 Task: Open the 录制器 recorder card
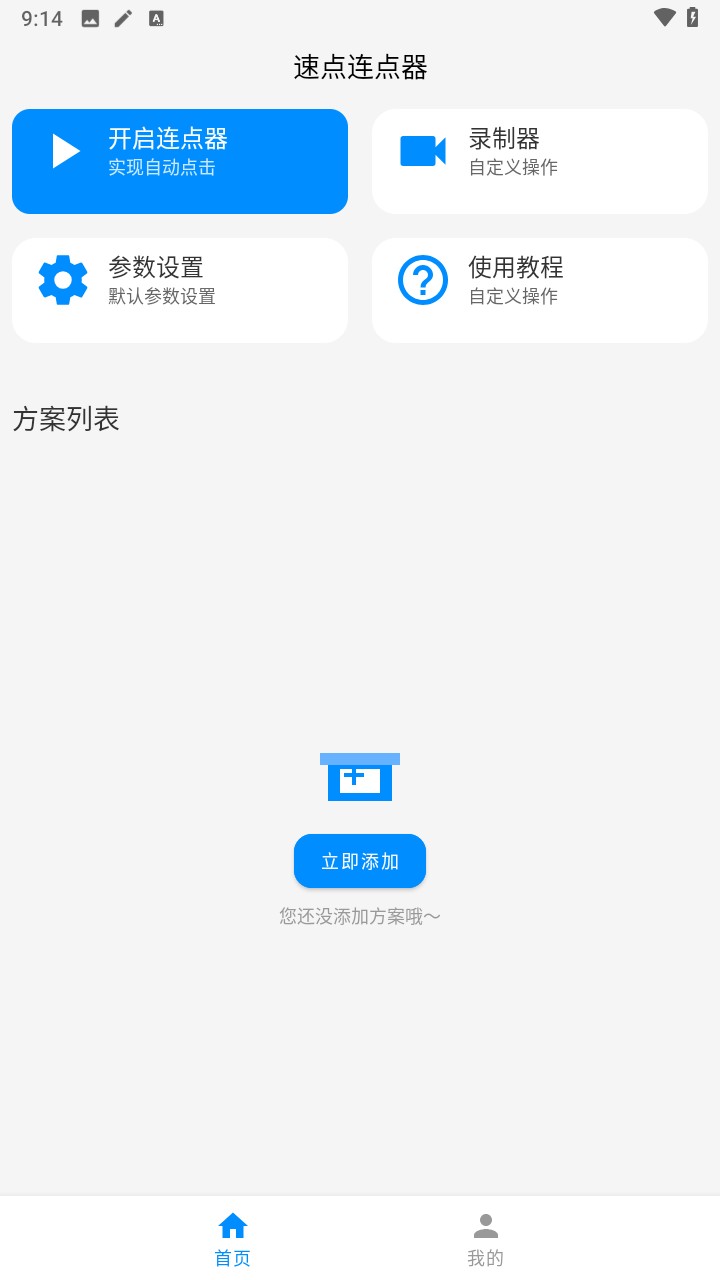click(x=539, y=161)
